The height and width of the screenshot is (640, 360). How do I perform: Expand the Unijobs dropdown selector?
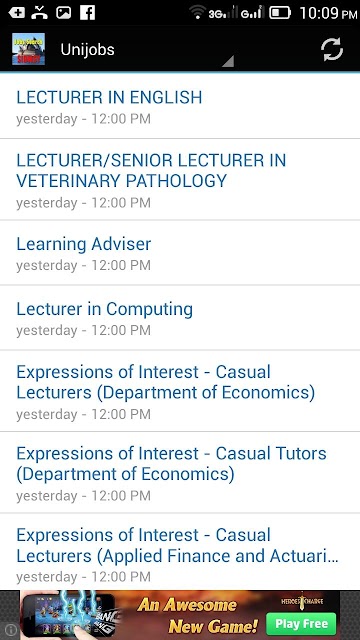[x=144, y=50]
